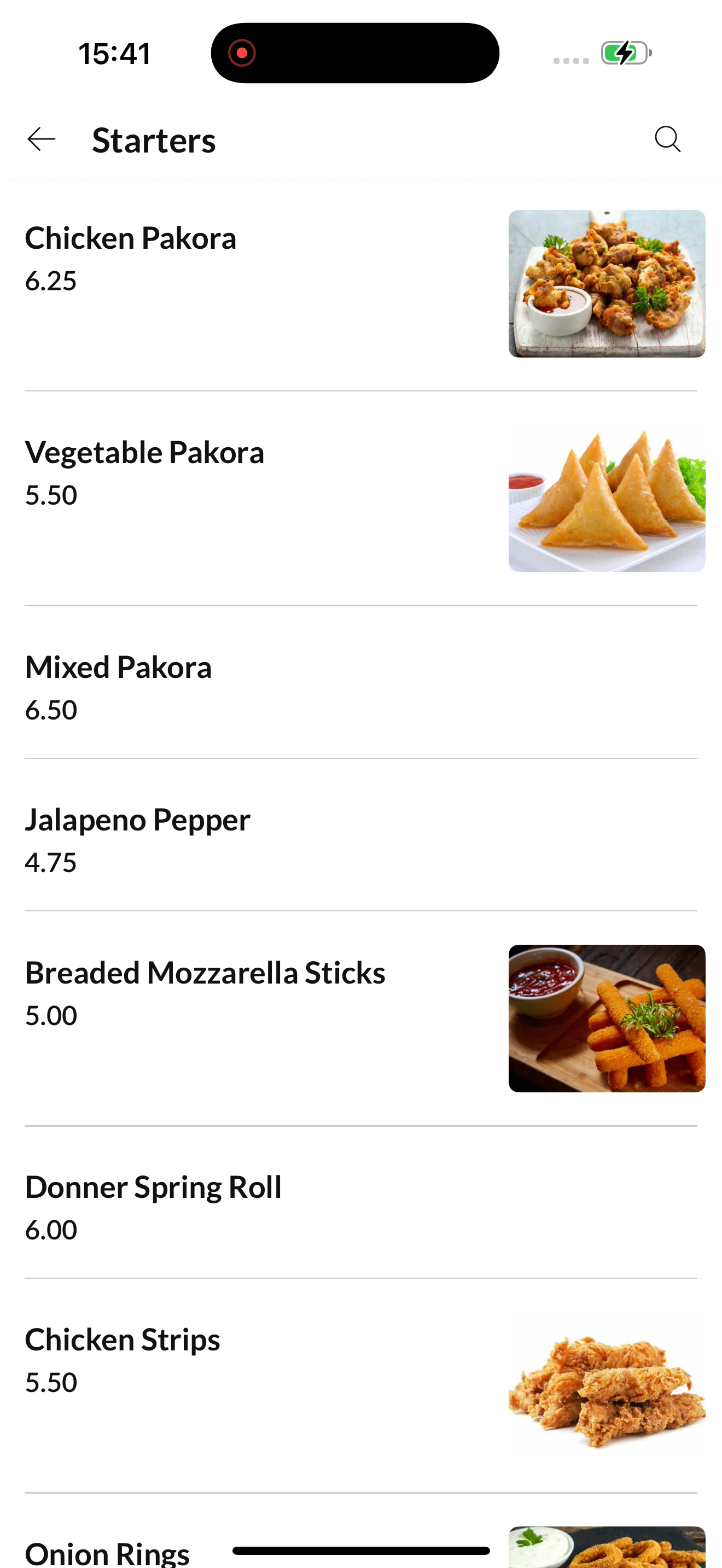Image resolution: width=722 pixels, height=1568 pixels.
Task: Go back using the arrow beside Starters
Action: pyautogui.click(x=42, y=139)
